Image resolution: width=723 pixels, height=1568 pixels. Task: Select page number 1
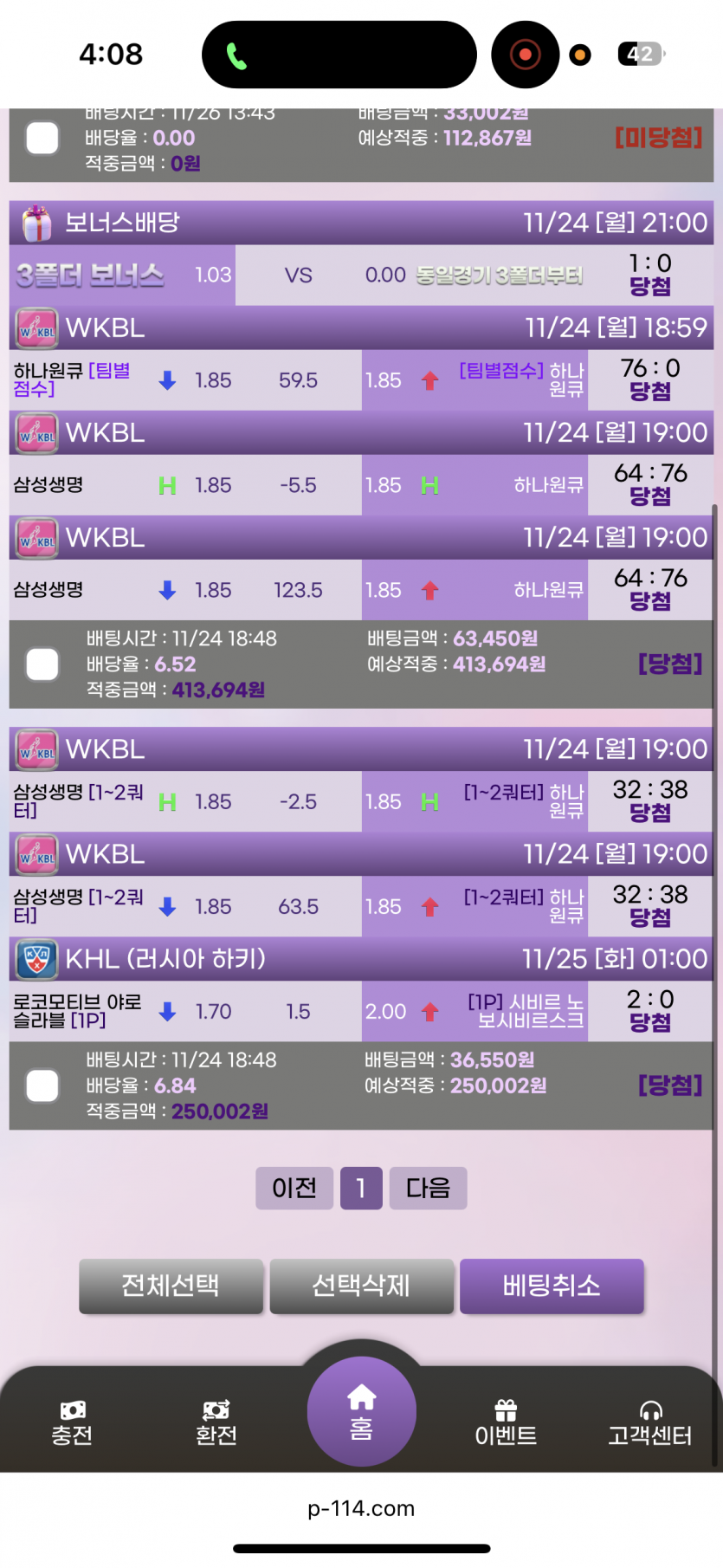[361, 1188]
